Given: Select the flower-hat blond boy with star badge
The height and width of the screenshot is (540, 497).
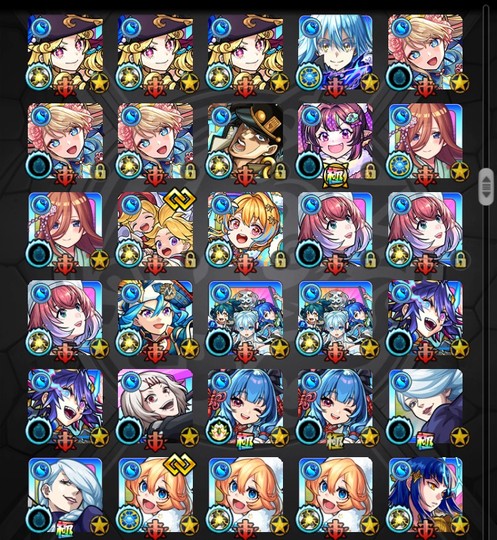Looking at the screenshot, I should click(425, 52).
